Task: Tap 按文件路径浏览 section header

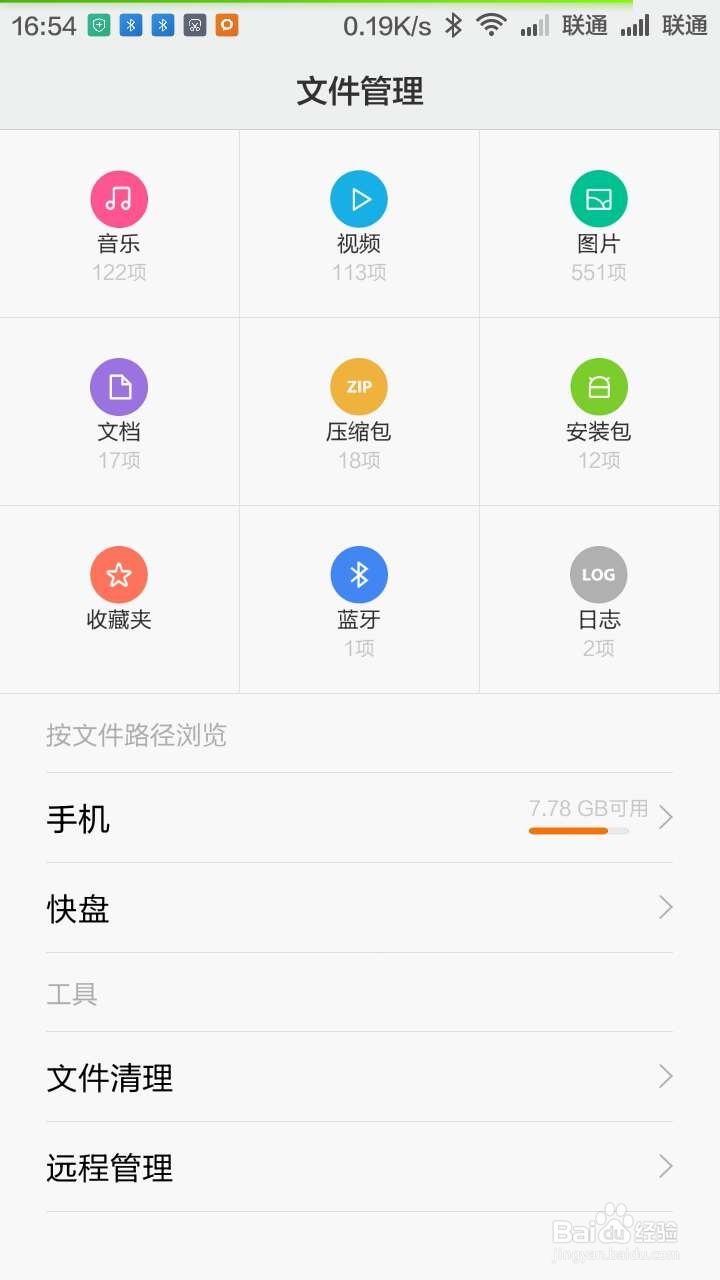Action: (x=137, y=736)
